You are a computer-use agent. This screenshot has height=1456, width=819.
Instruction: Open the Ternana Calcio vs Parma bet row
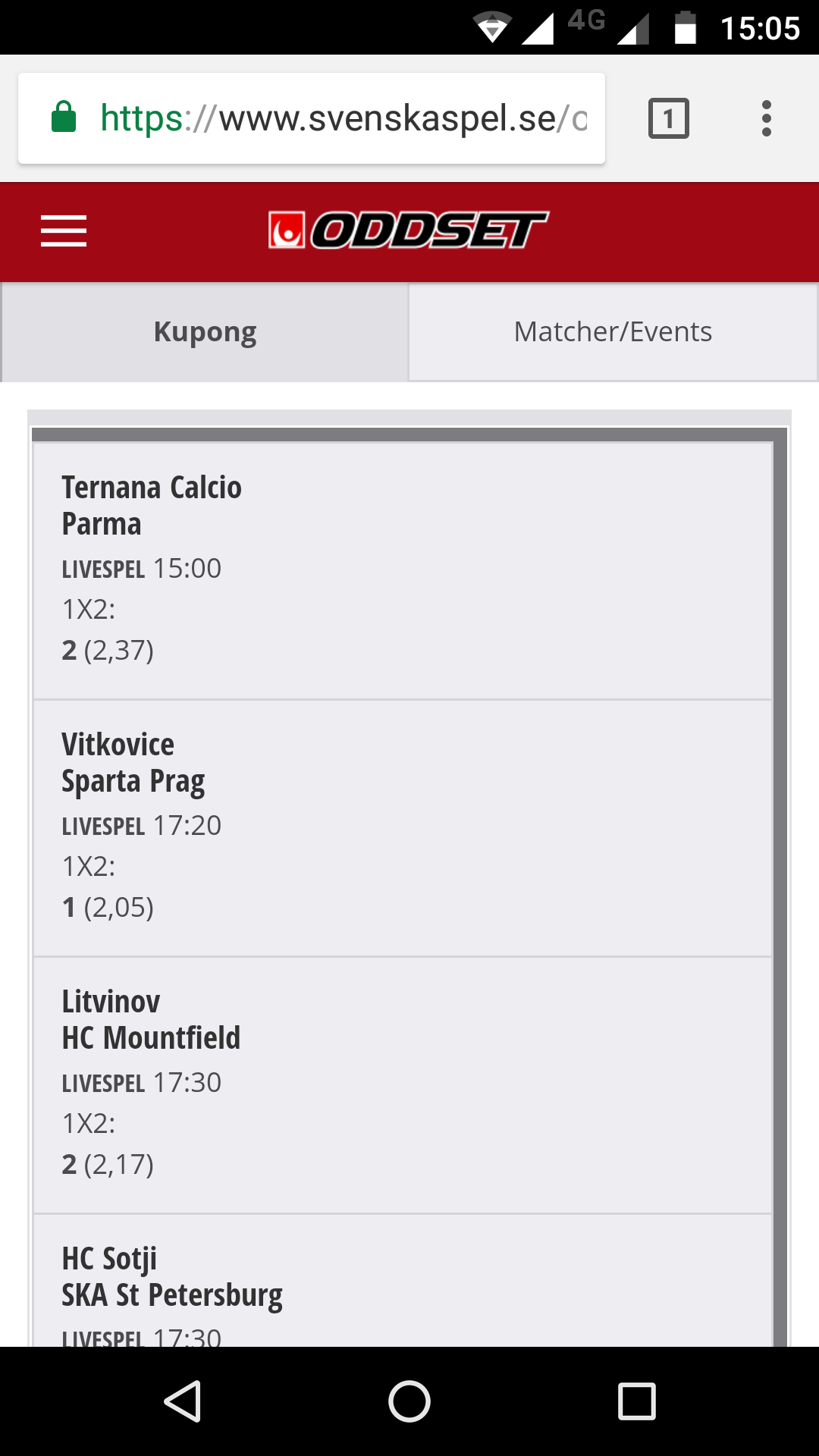point(403,571)
